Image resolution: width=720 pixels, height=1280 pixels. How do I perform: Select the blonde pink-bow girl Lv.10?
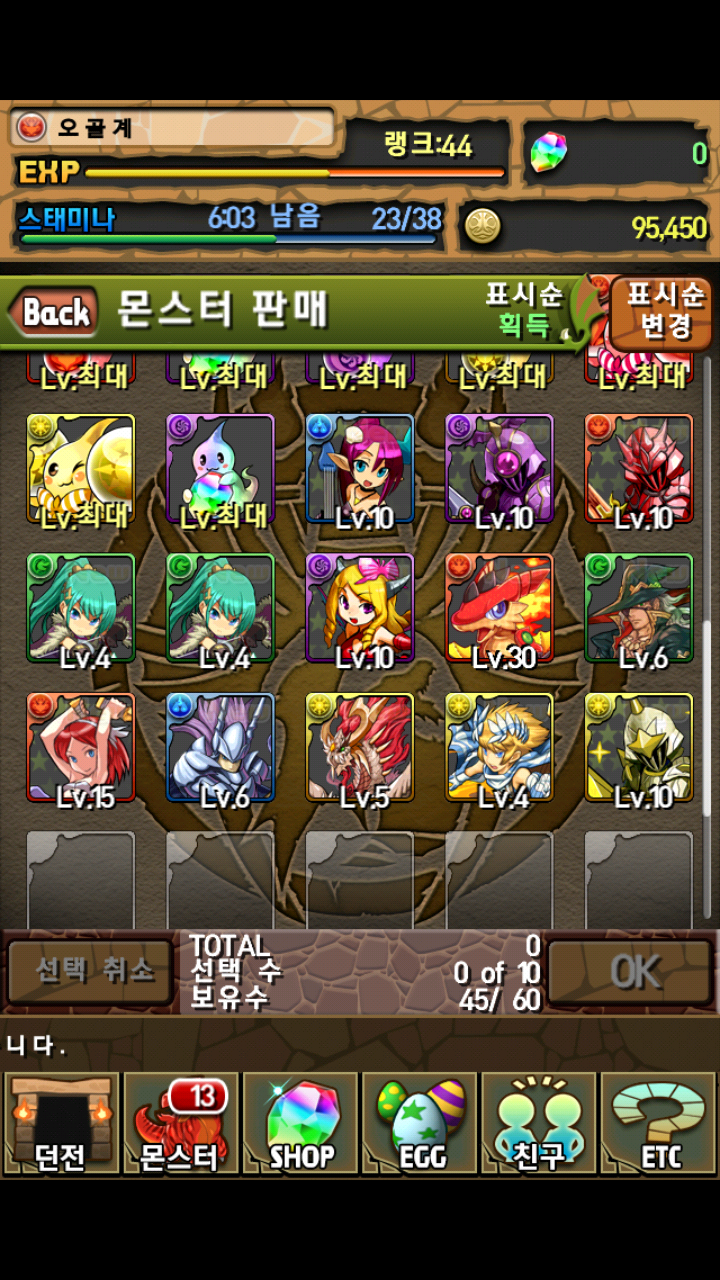pos(360,609)
